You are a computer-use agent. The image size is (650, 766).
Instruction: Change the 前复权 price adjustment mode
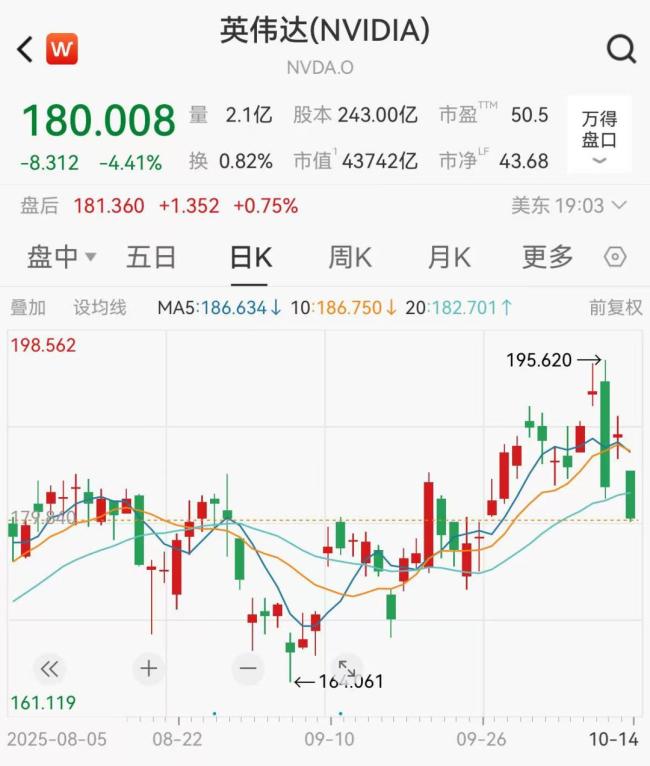click(x=616, y=308)
